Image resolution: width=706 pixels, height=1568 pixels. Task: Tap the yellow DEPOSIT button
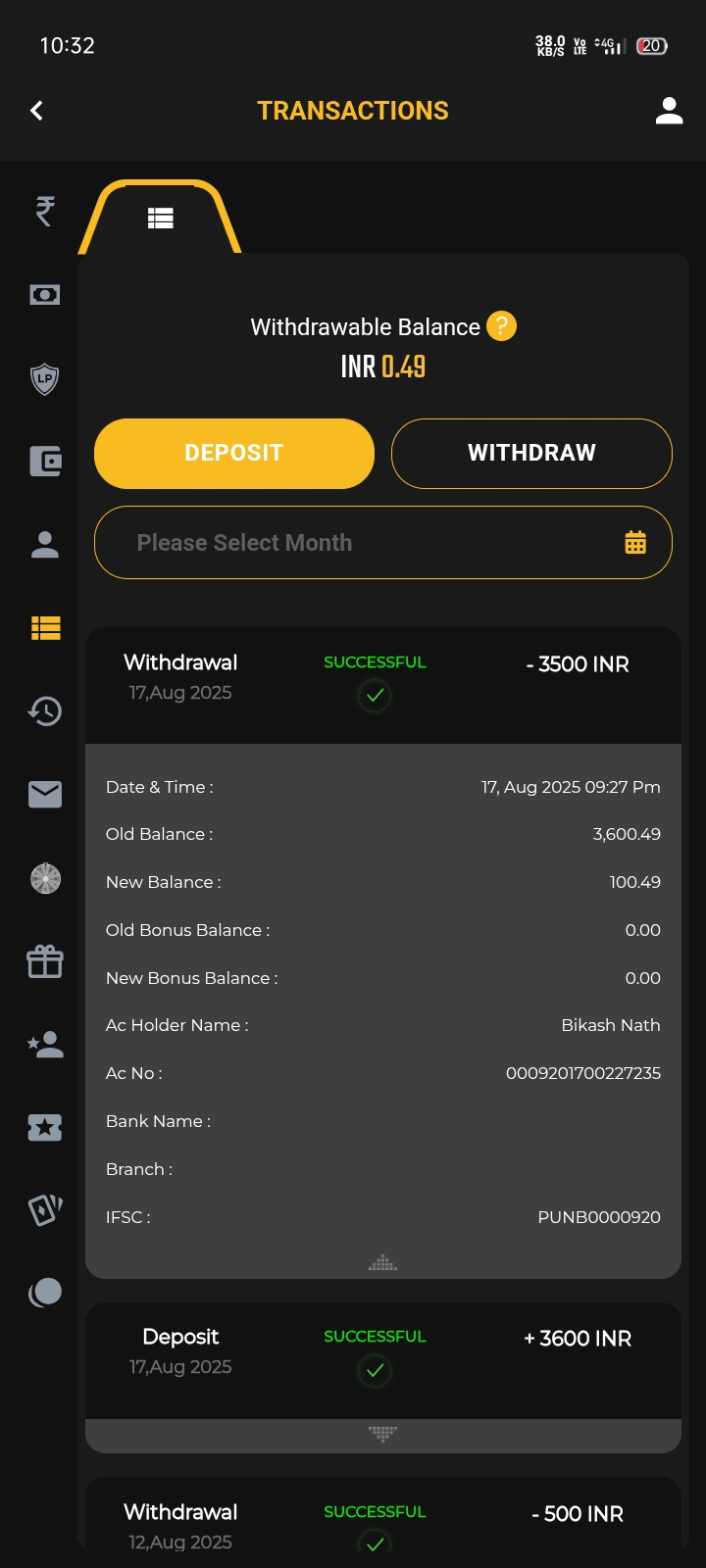(x=234, y=453)
